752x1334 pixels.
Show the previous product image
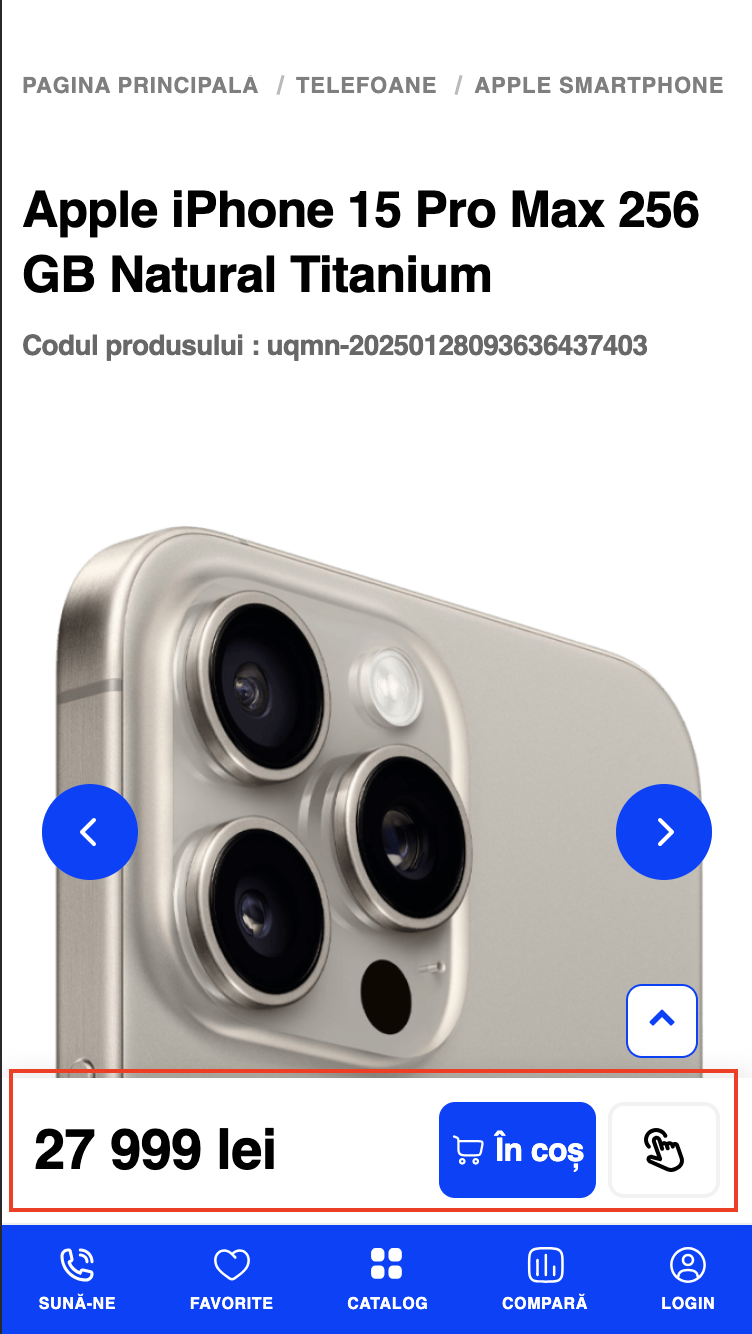tap(89, 832)
